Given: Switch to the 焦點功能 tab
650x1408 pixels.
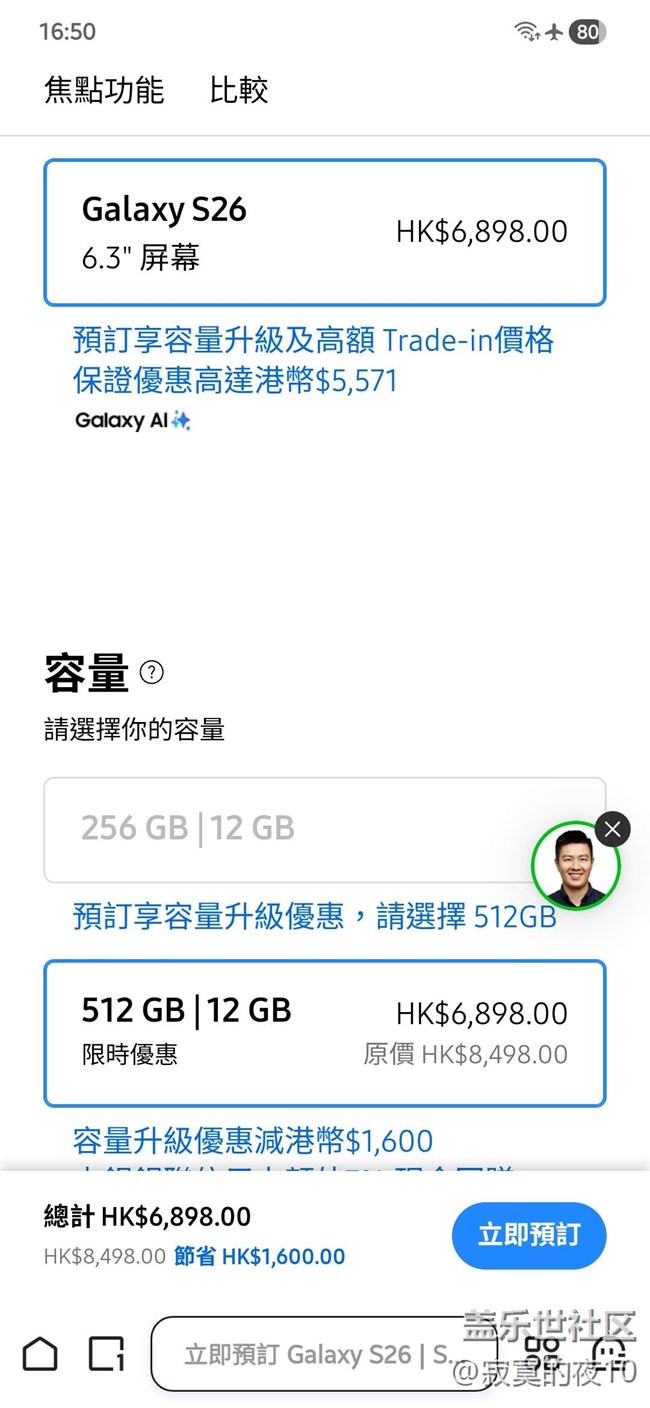Looking at the screenshot, I should [x=104, y=91].
